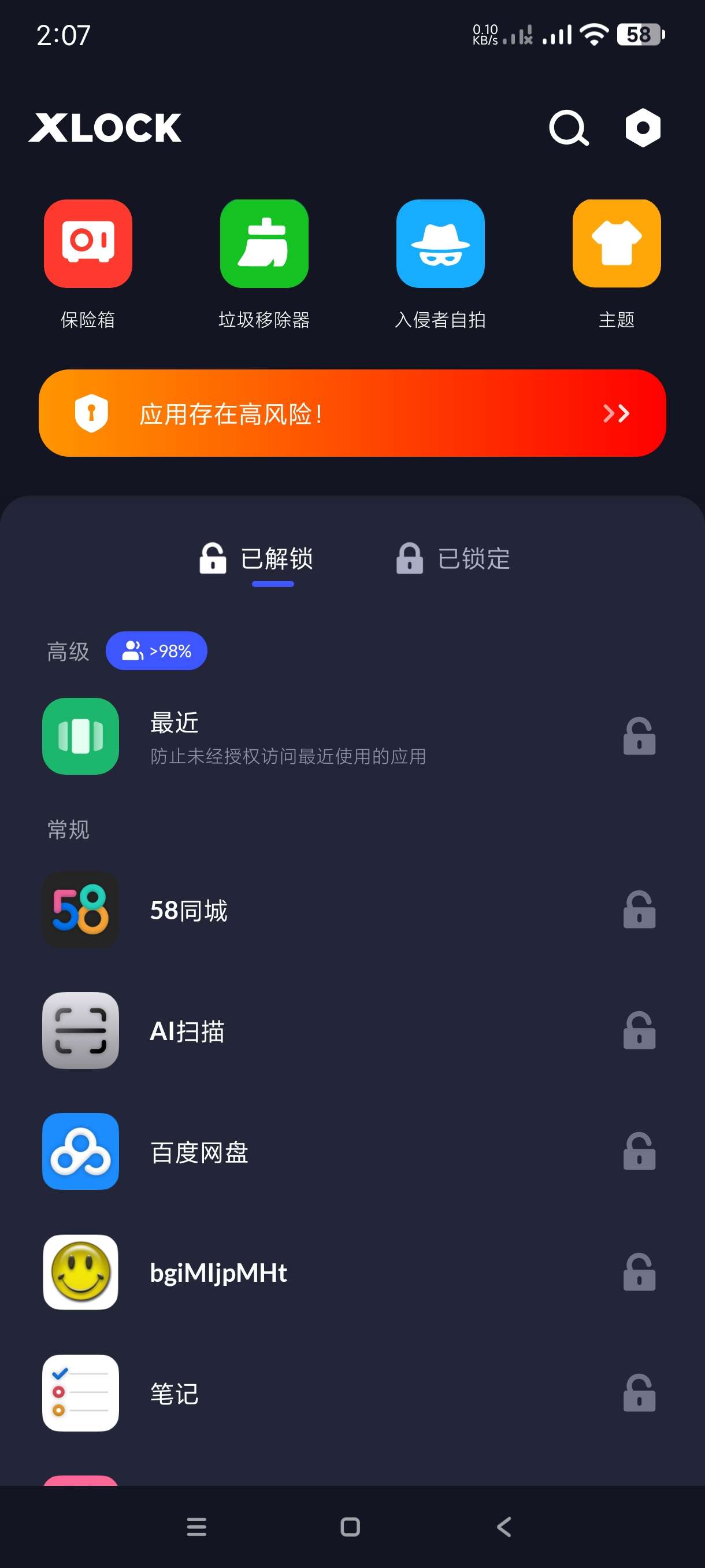Open the system recent apps menu
This screenshot has height=1568, width=705.
point(196,1526)
